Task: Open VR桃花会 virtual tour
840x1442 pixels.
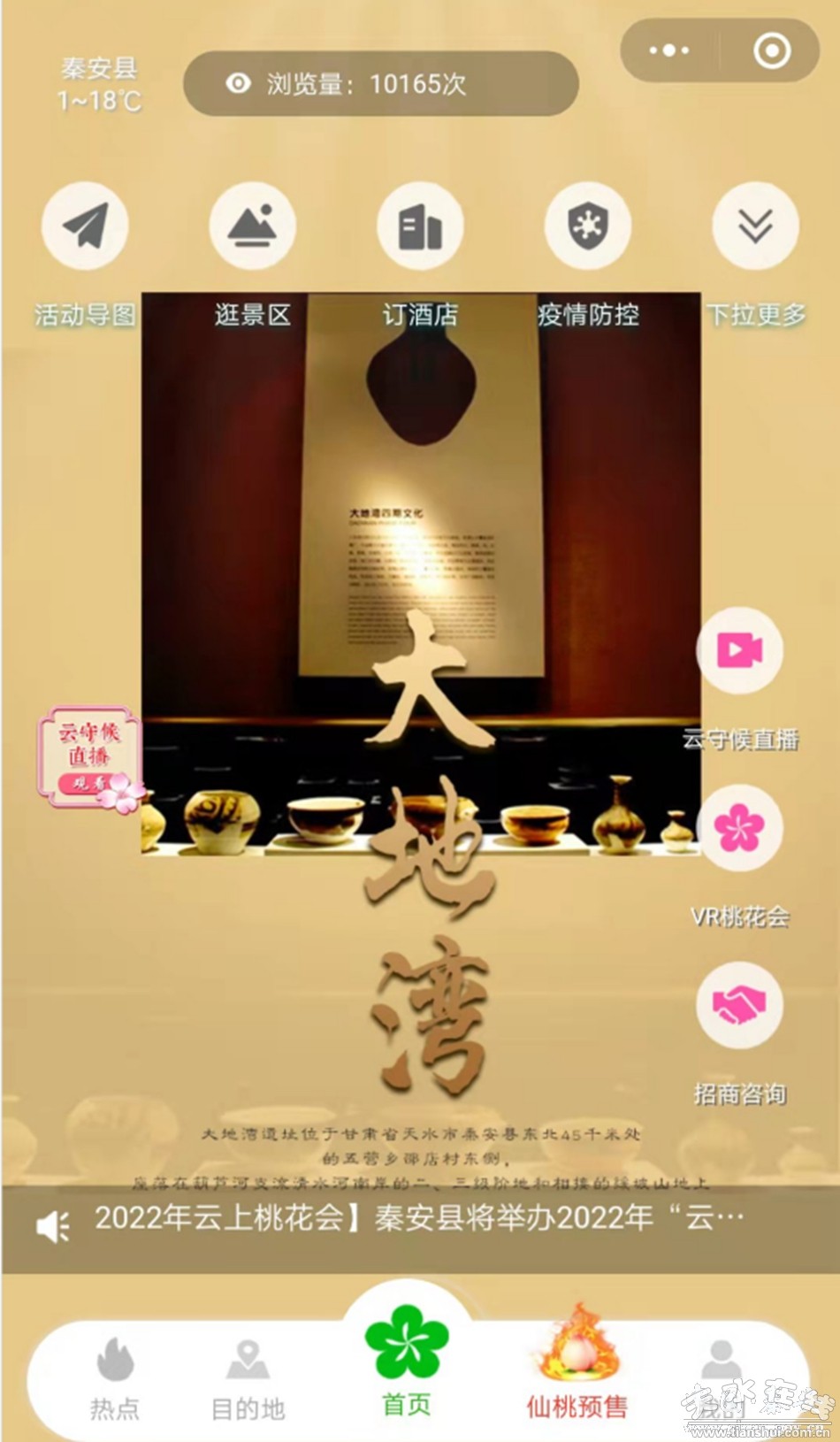Action: 739,828
